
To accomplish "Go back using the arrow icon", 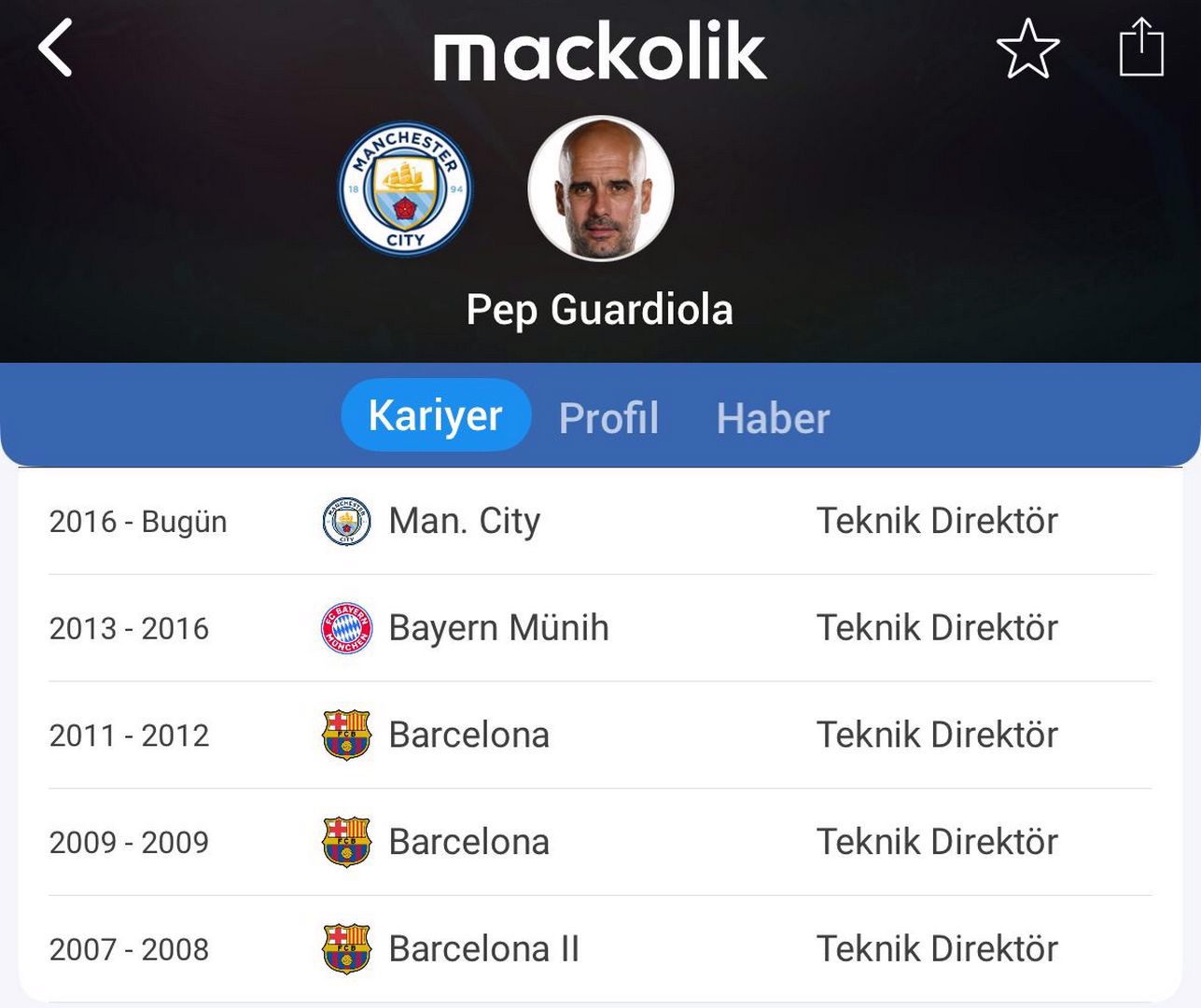I will [56, 49].
